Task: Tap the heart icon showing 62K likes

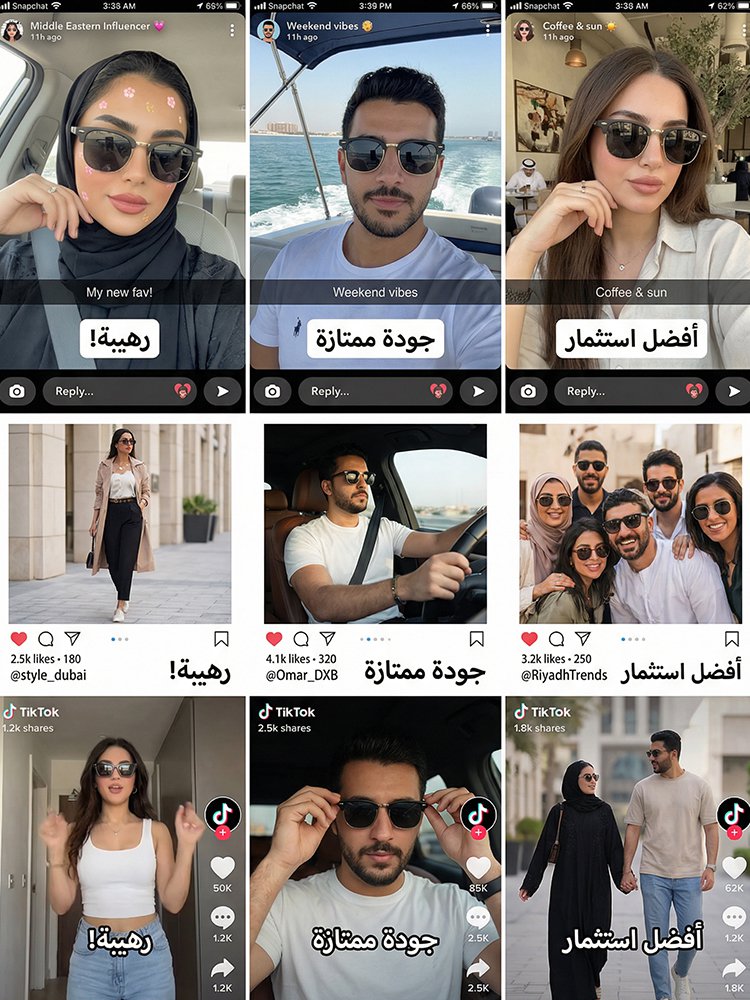Action: tap(733, 866)
